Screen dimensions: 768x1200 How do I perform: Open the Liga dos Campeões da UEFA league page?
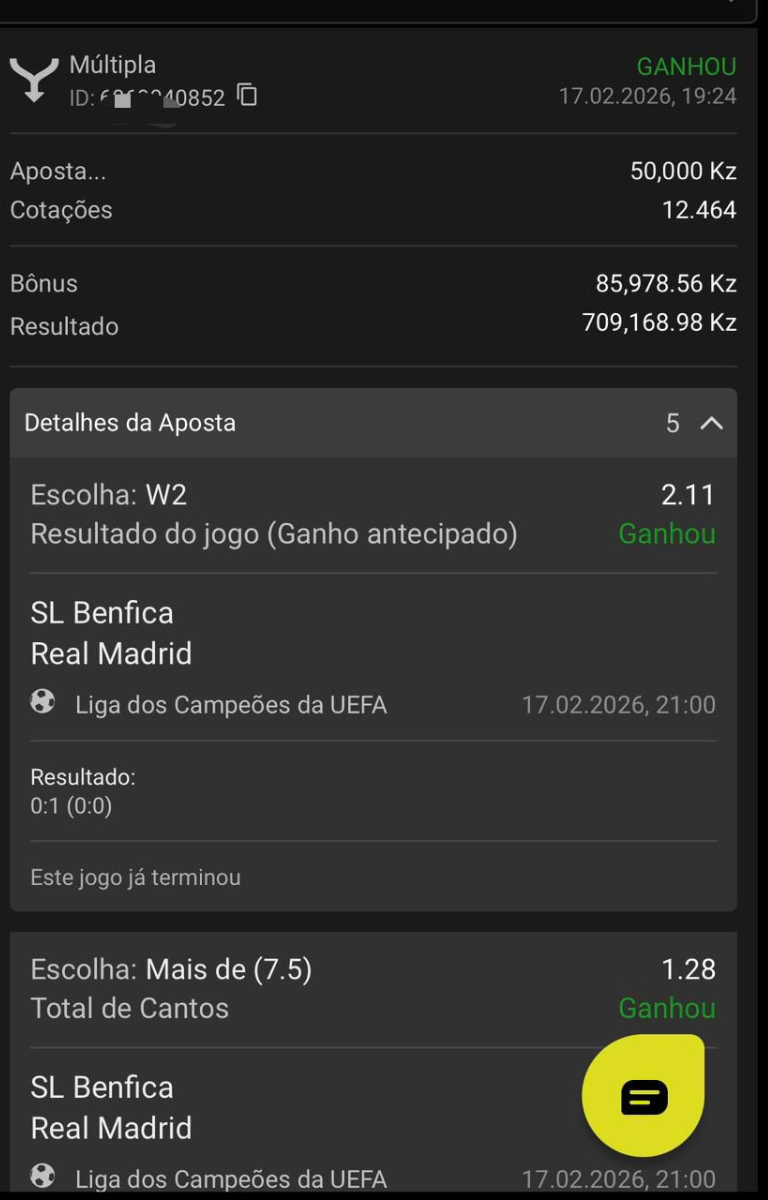point(230,704)
